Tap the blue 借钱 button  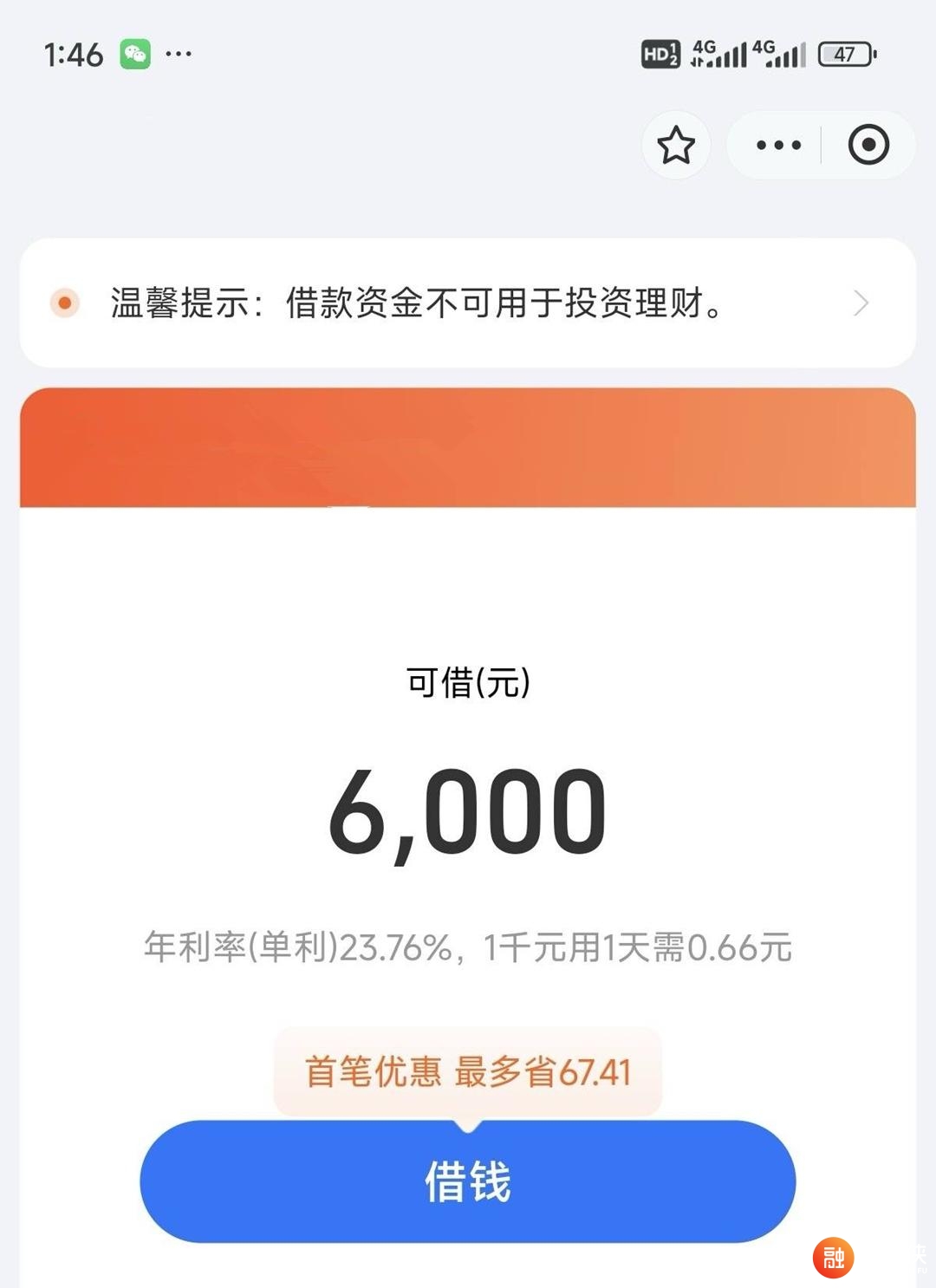click(468, 1181)
